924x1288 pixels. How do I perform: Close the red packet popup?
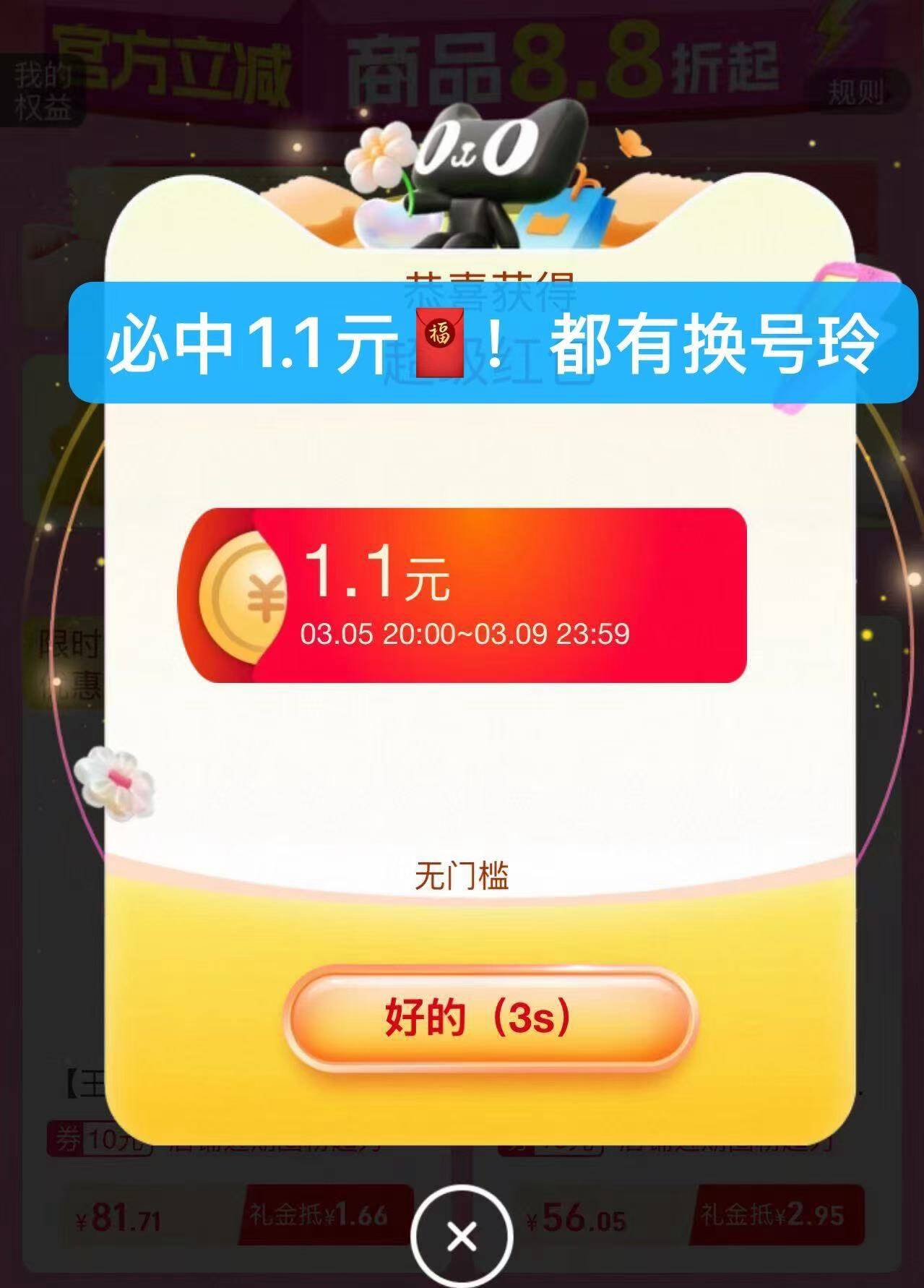click(462, 1237)
